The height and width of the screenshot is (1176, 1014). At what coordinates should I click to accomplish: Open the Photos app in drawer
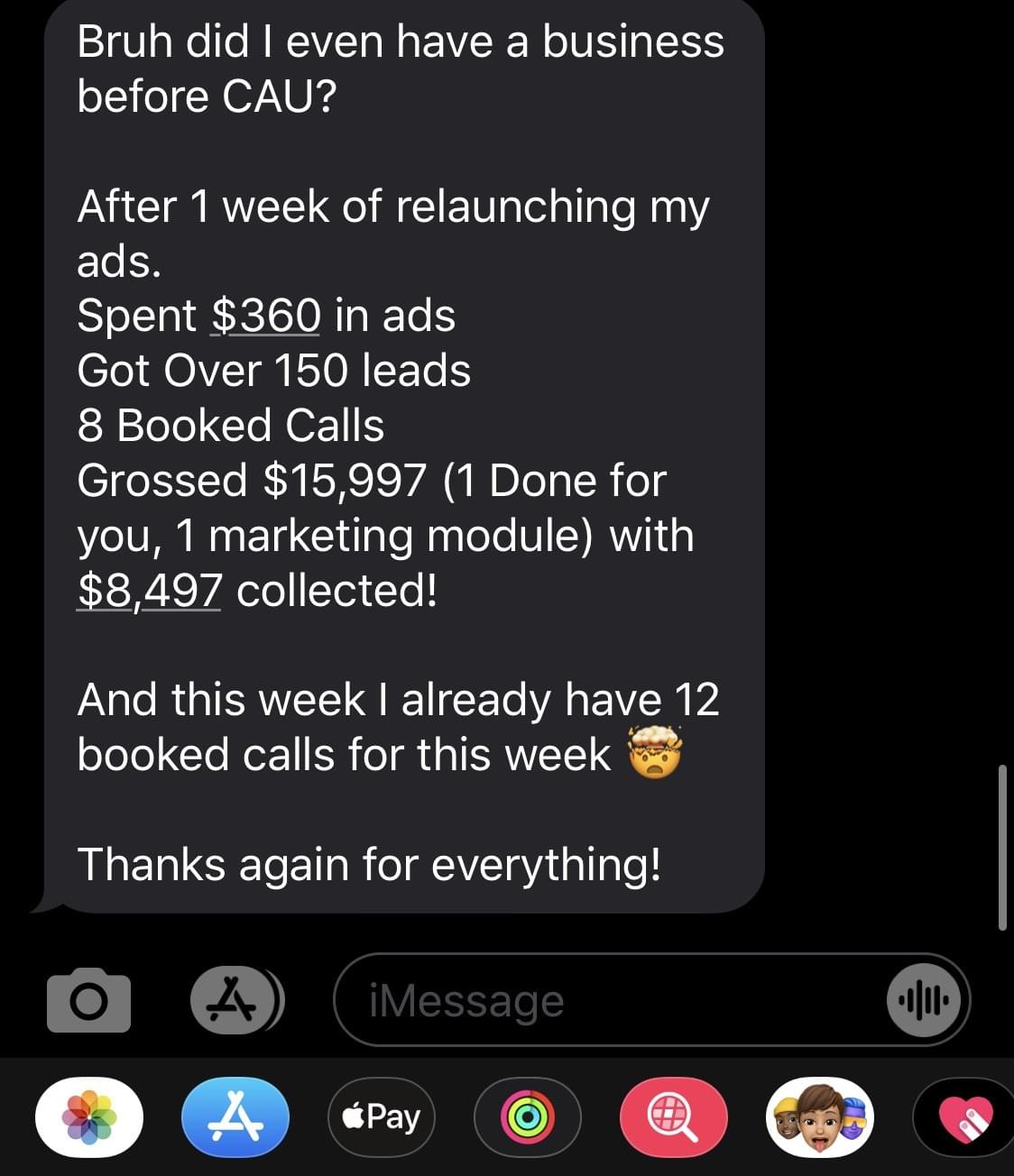(x=88, y=1117)
